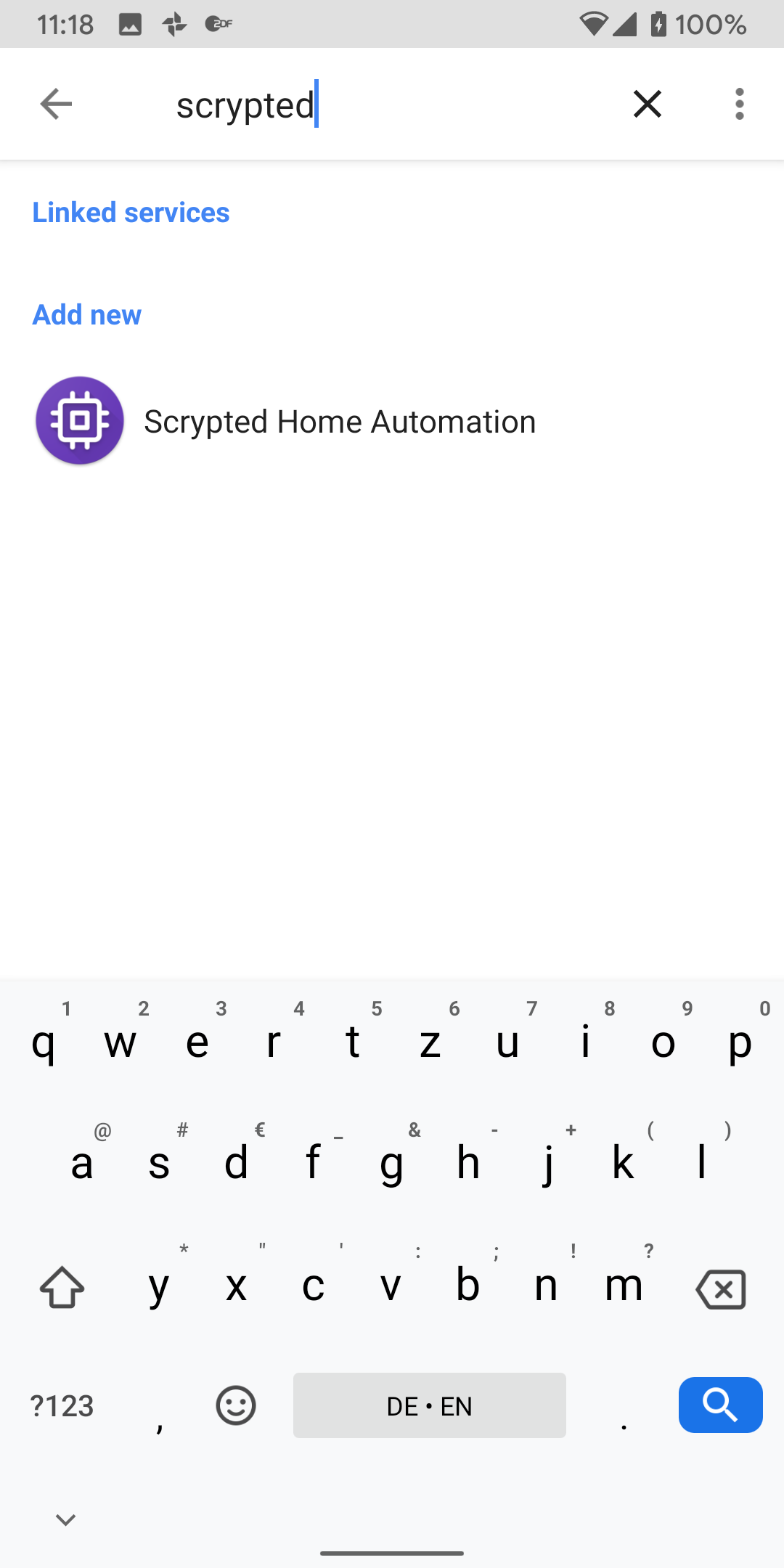
Task: Switch keyboard language via DE • EN spacebar
Action: (429, 1405)
